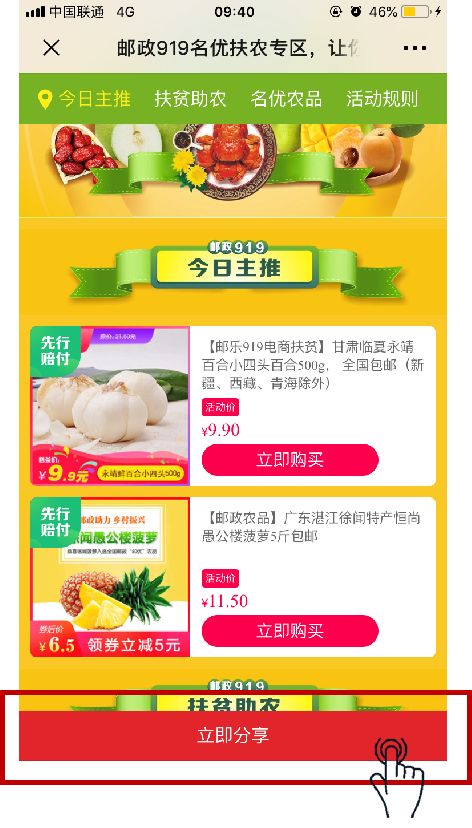The height and width of the screenshot is (828, 472).
Task: Switch to the 扶贫助农 tab
Action: [x=190, y=99]
